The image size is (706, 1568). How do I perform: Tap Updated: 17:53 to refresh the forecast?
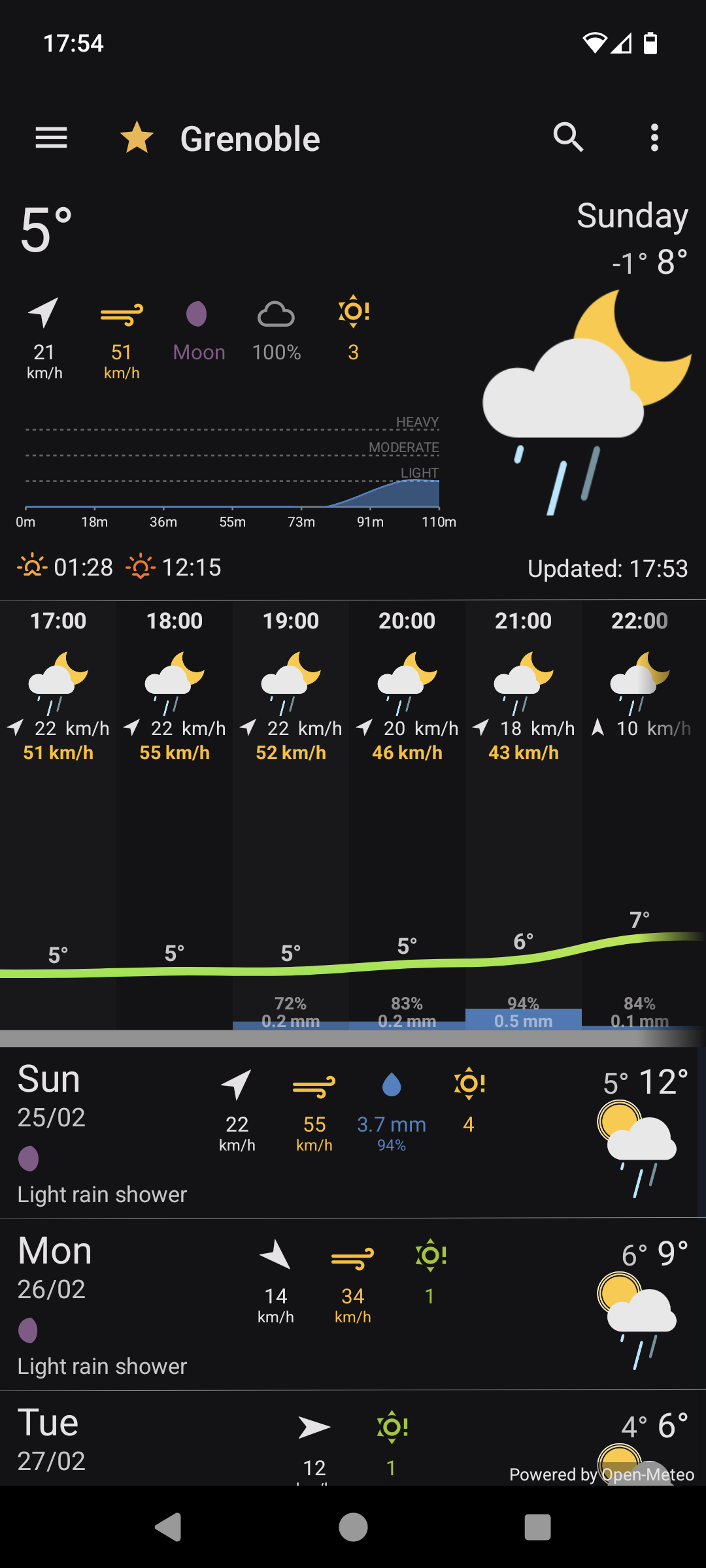click(x=607, y=568)
